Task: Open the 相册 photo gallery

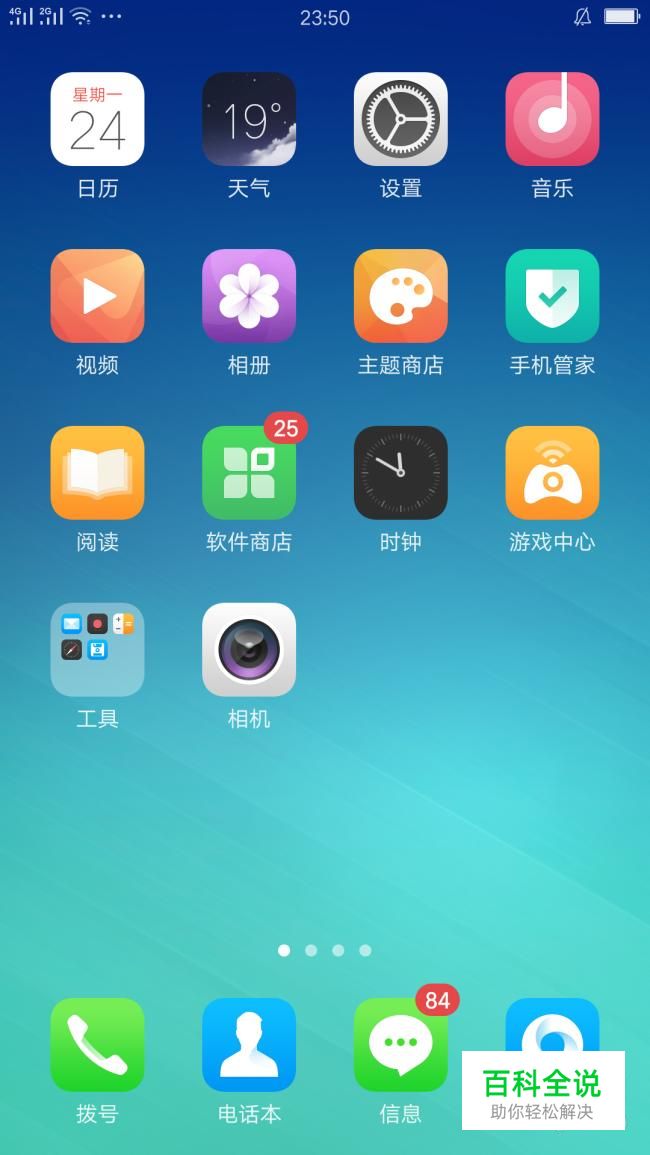Action: tap(249, 296)
